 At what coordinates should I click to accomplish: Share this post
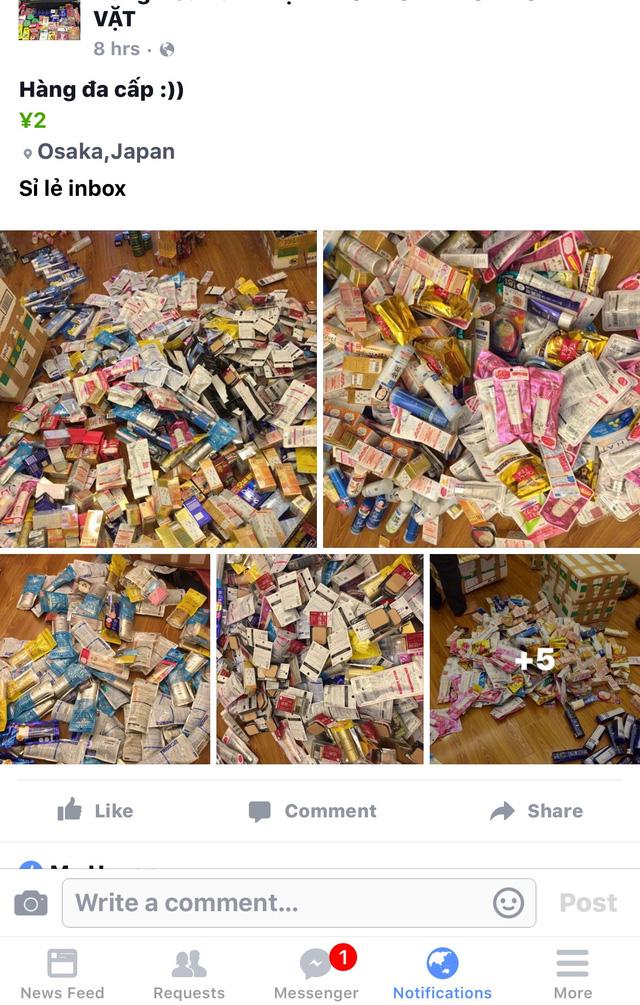point(536,811)
